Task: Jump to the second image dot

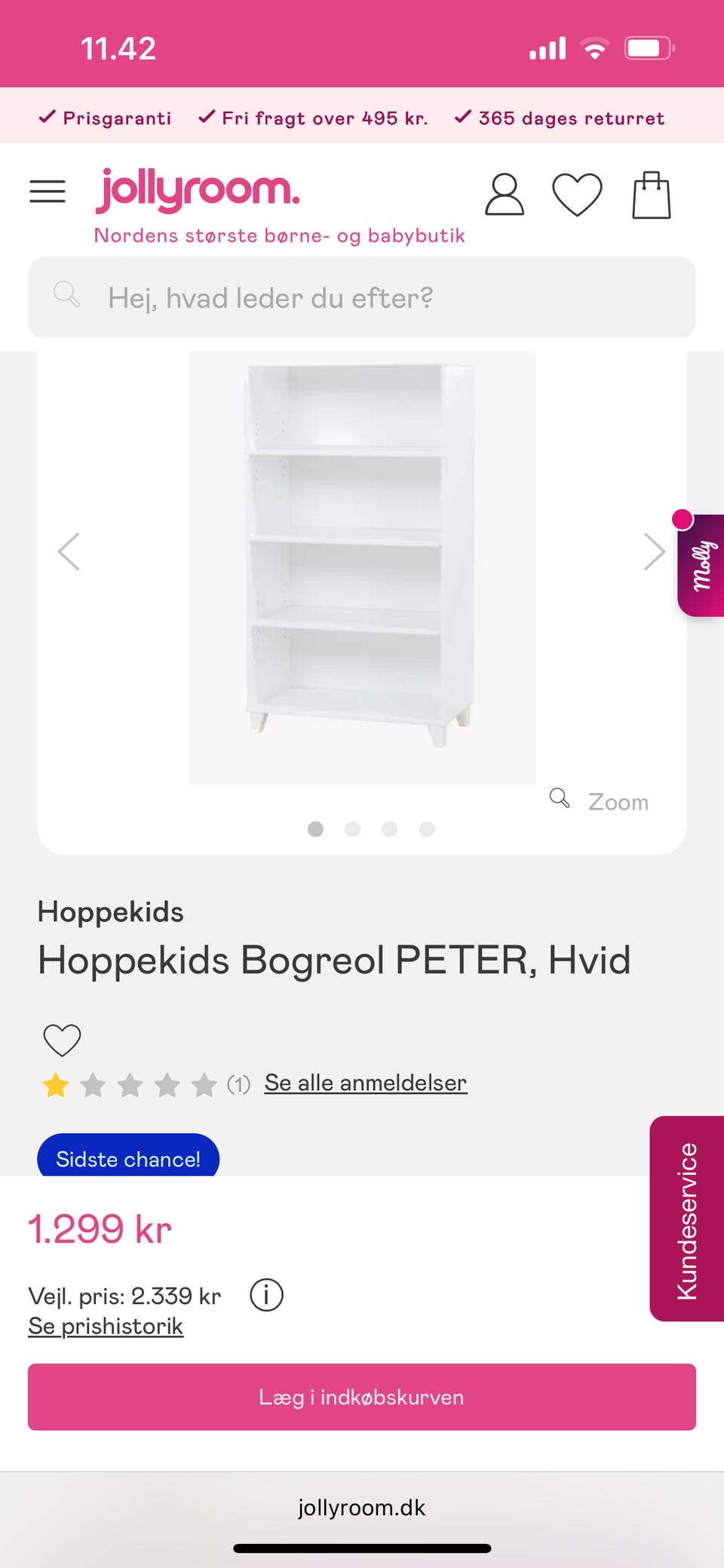Action: point(352,829)
